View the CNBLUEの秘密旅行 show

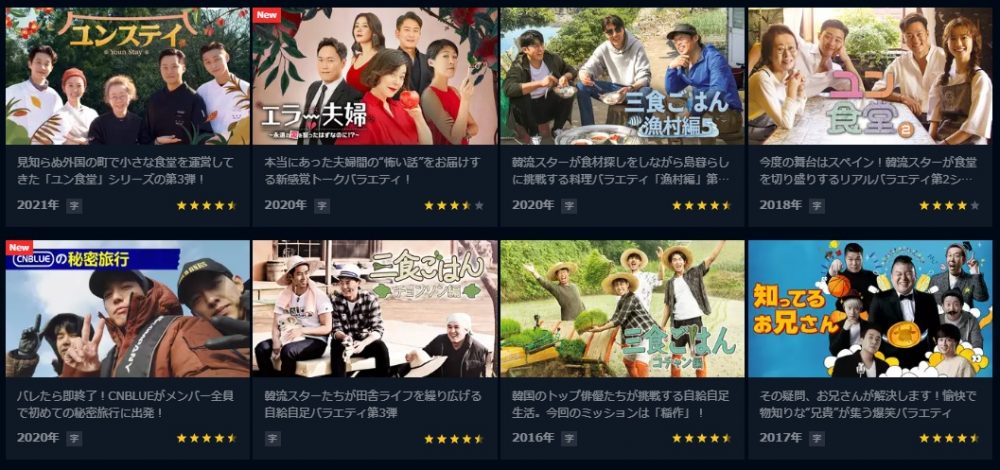coord(128,308)
